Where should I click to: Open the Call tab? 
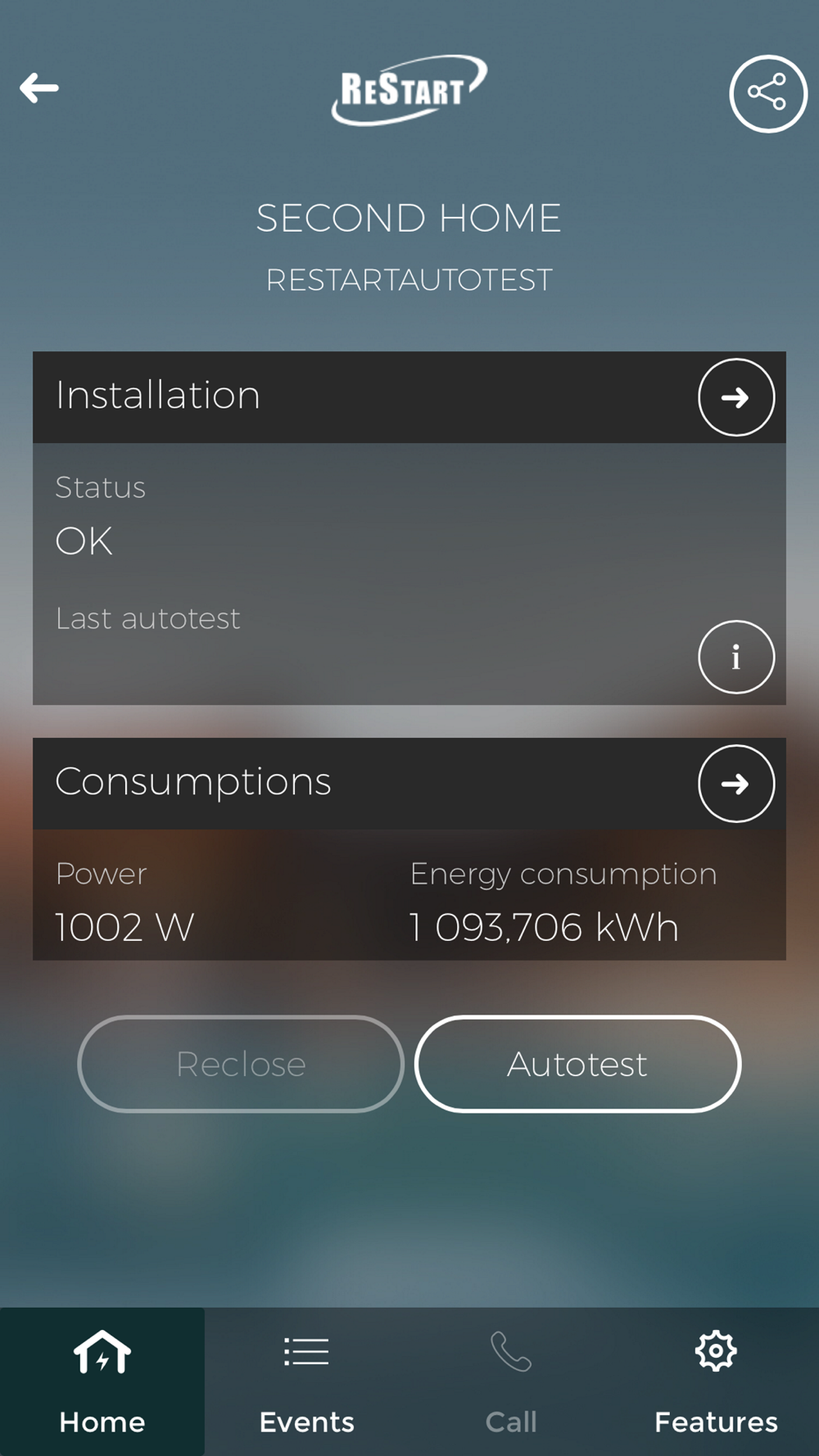(511, 1381)
